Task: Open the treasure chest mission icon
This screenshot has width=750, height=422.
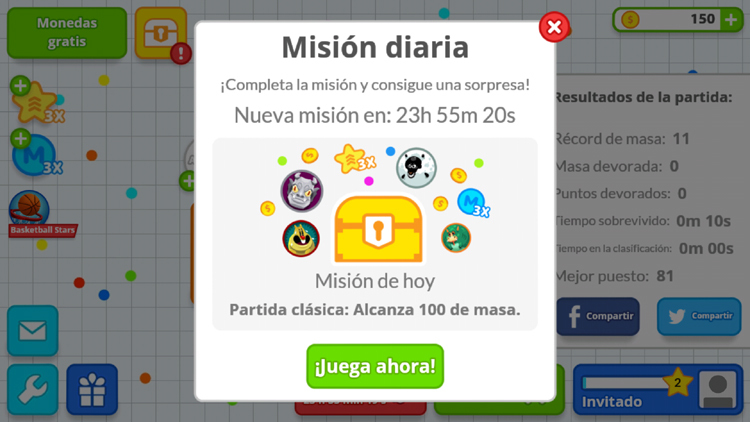Action: click(x=160, y=33)
